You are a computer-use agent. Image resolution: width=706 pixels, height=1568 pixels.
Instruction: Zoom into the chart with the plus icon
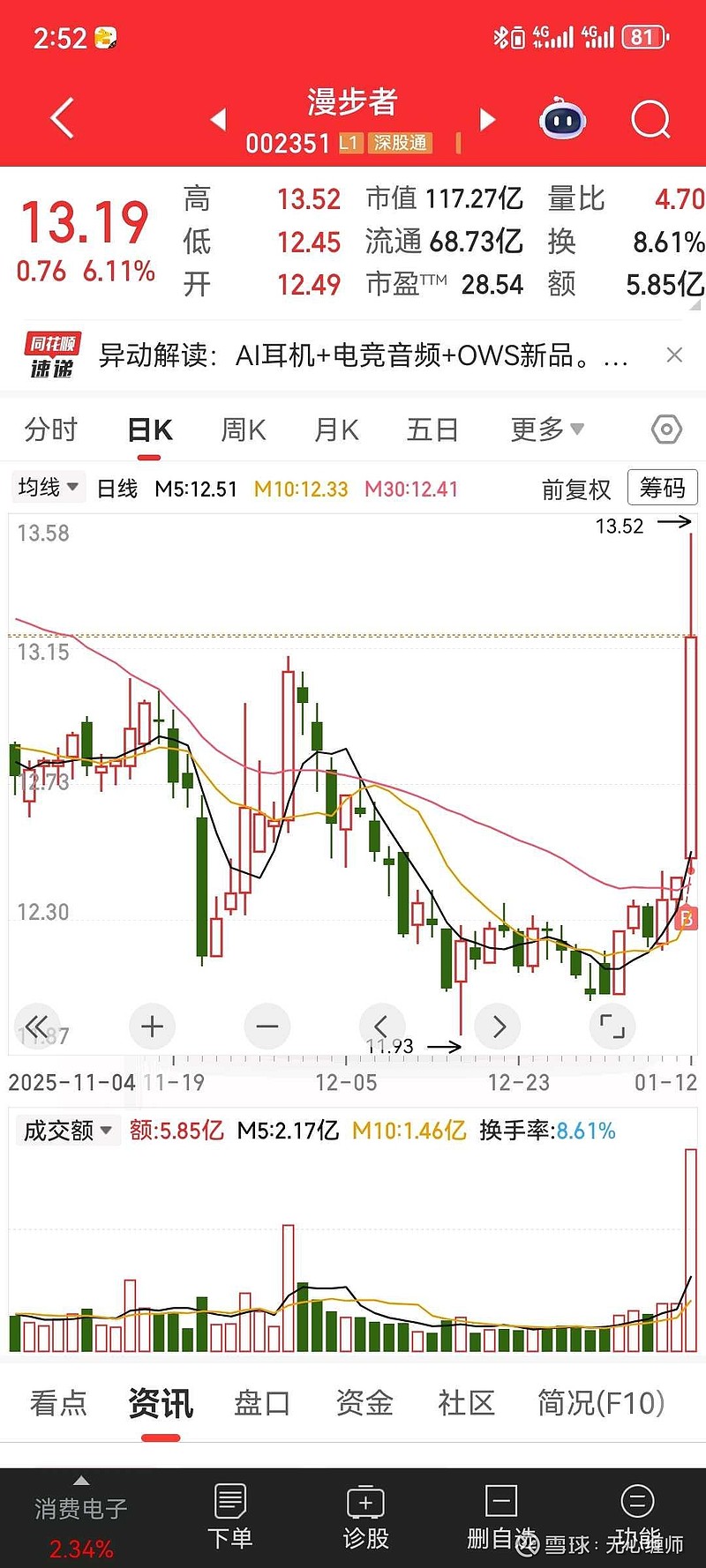[152, 1026]
